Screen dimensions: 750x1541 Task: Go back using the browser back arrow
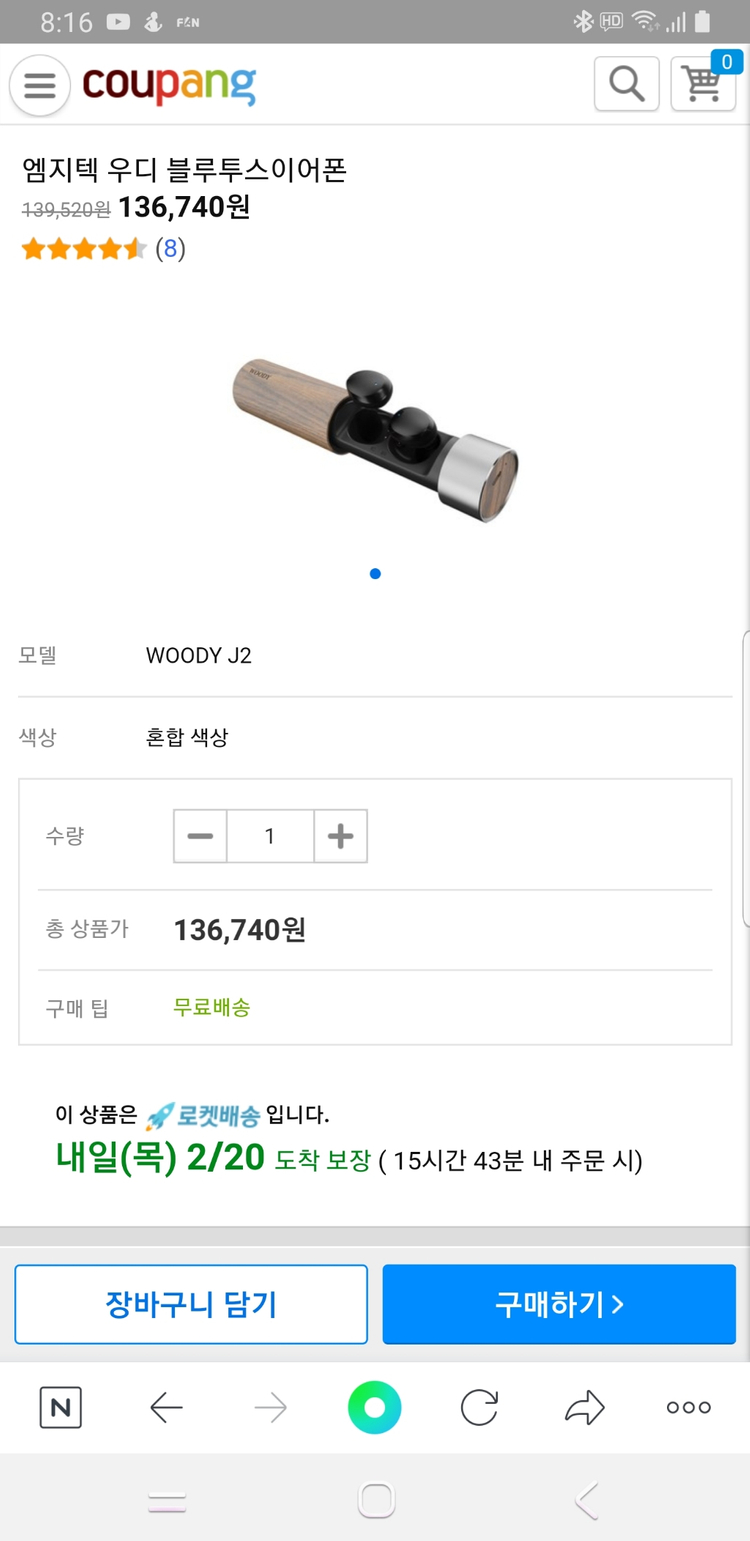[166, 1407]
